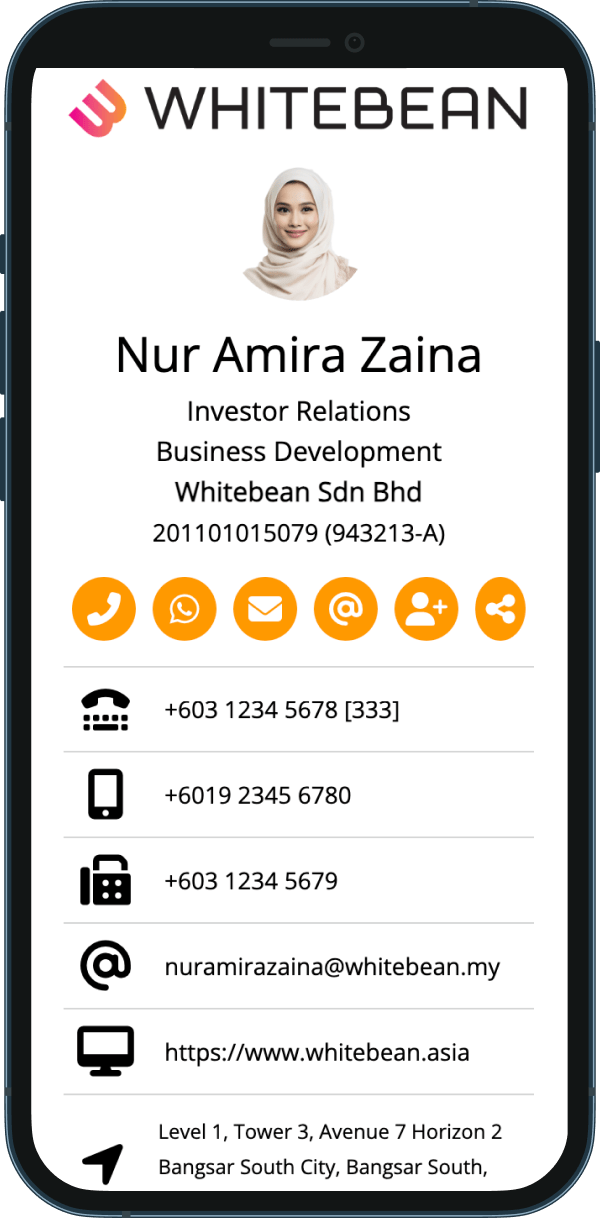Open WhatsApp chat via orange icon
Screen dimensions: 600x1218
coord(185,609)
